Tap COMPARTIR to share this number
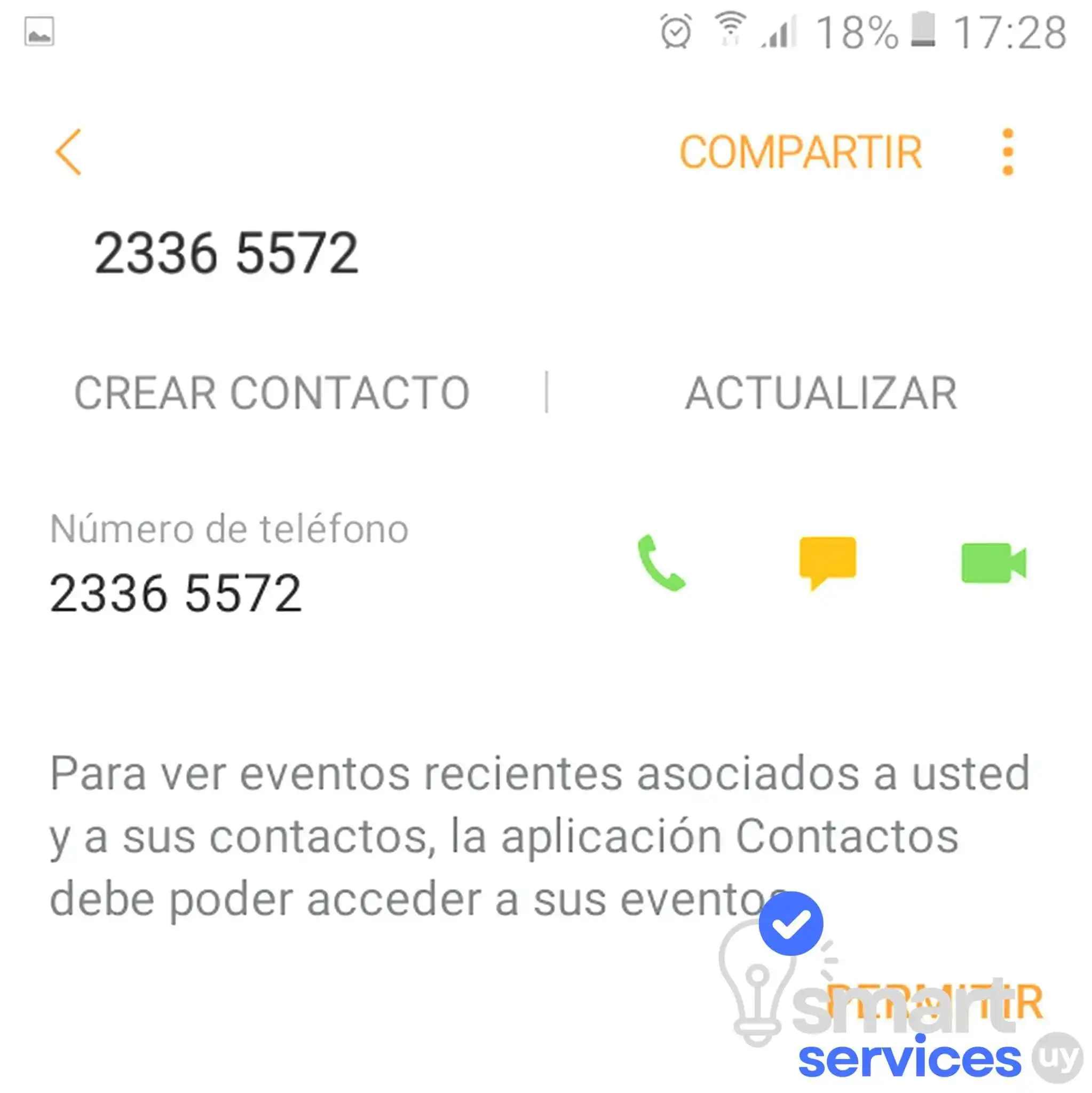 click(x=800, y=152)
